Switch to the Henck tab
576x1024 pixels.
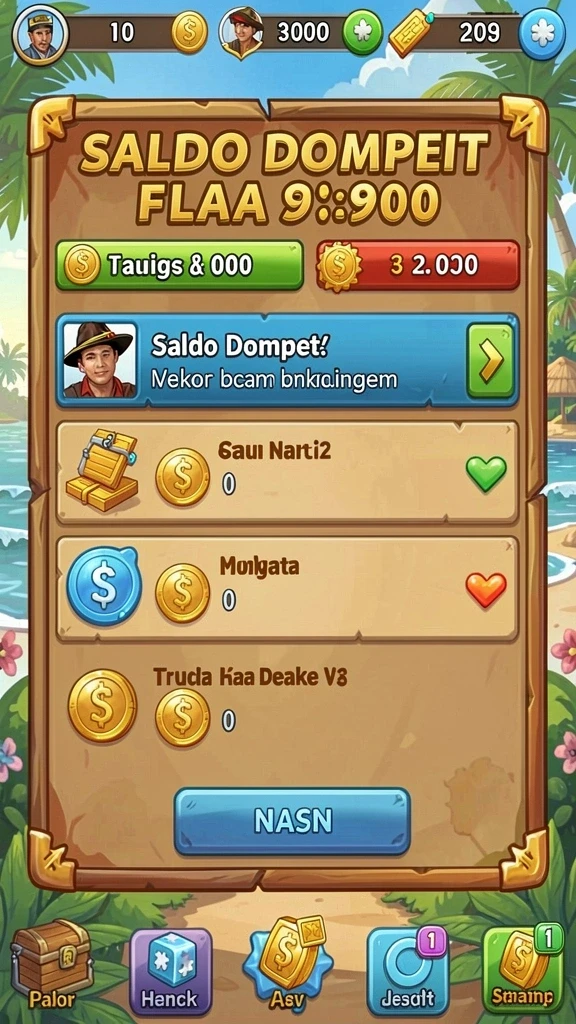[170, 970]
